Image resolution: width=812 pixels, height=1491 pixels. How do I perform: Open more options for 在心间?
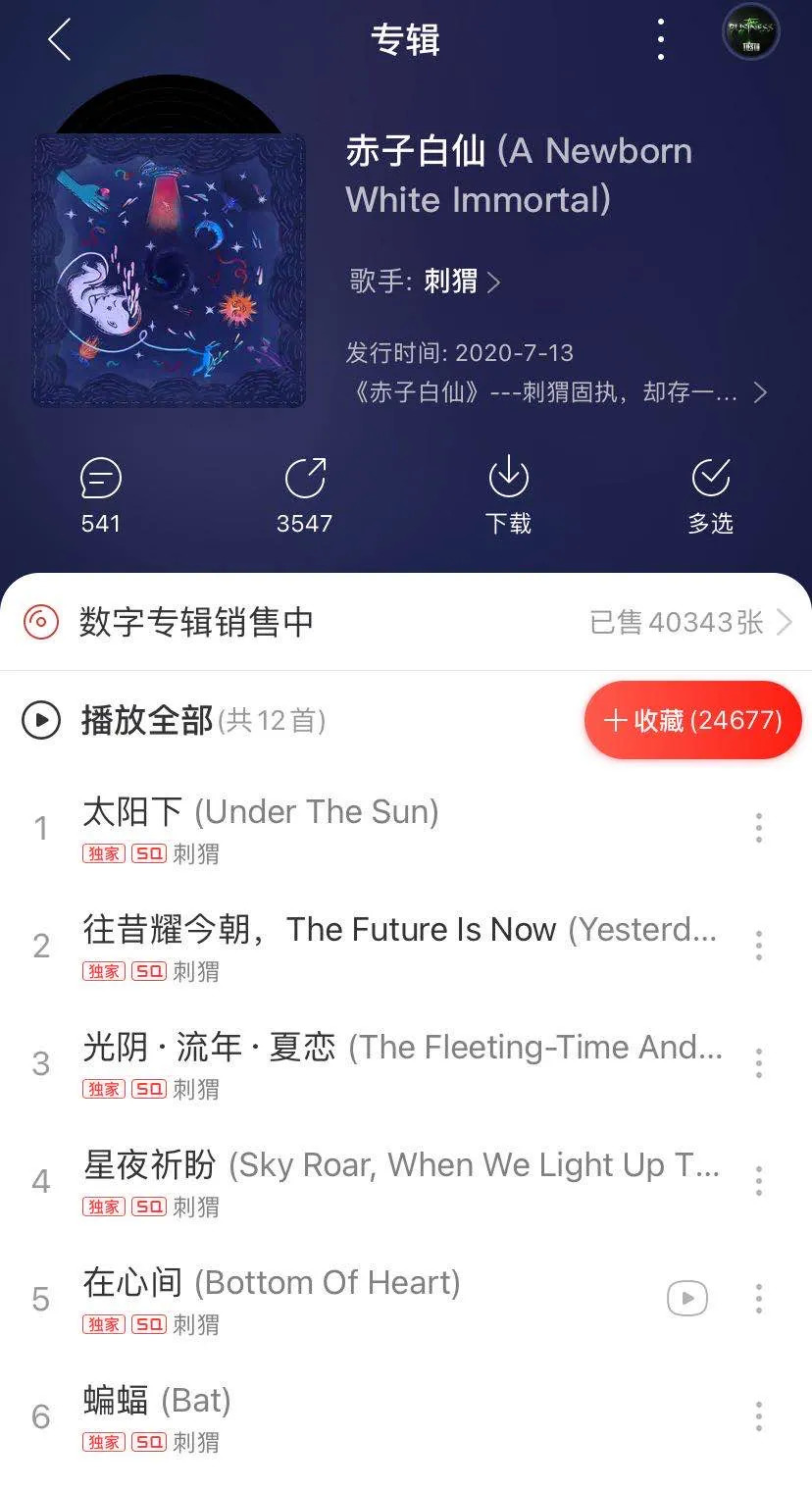click(x=758, y=1299)
